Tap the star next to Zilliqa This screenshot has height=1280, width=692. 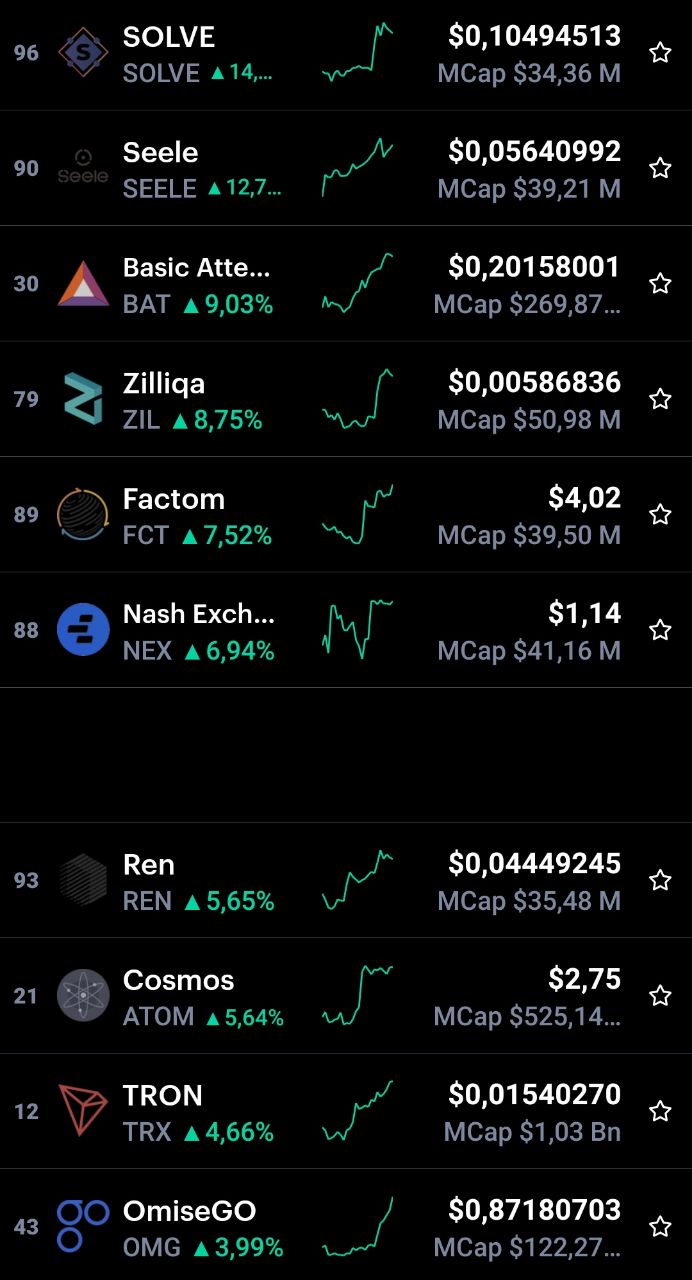(x=660, y=399)
